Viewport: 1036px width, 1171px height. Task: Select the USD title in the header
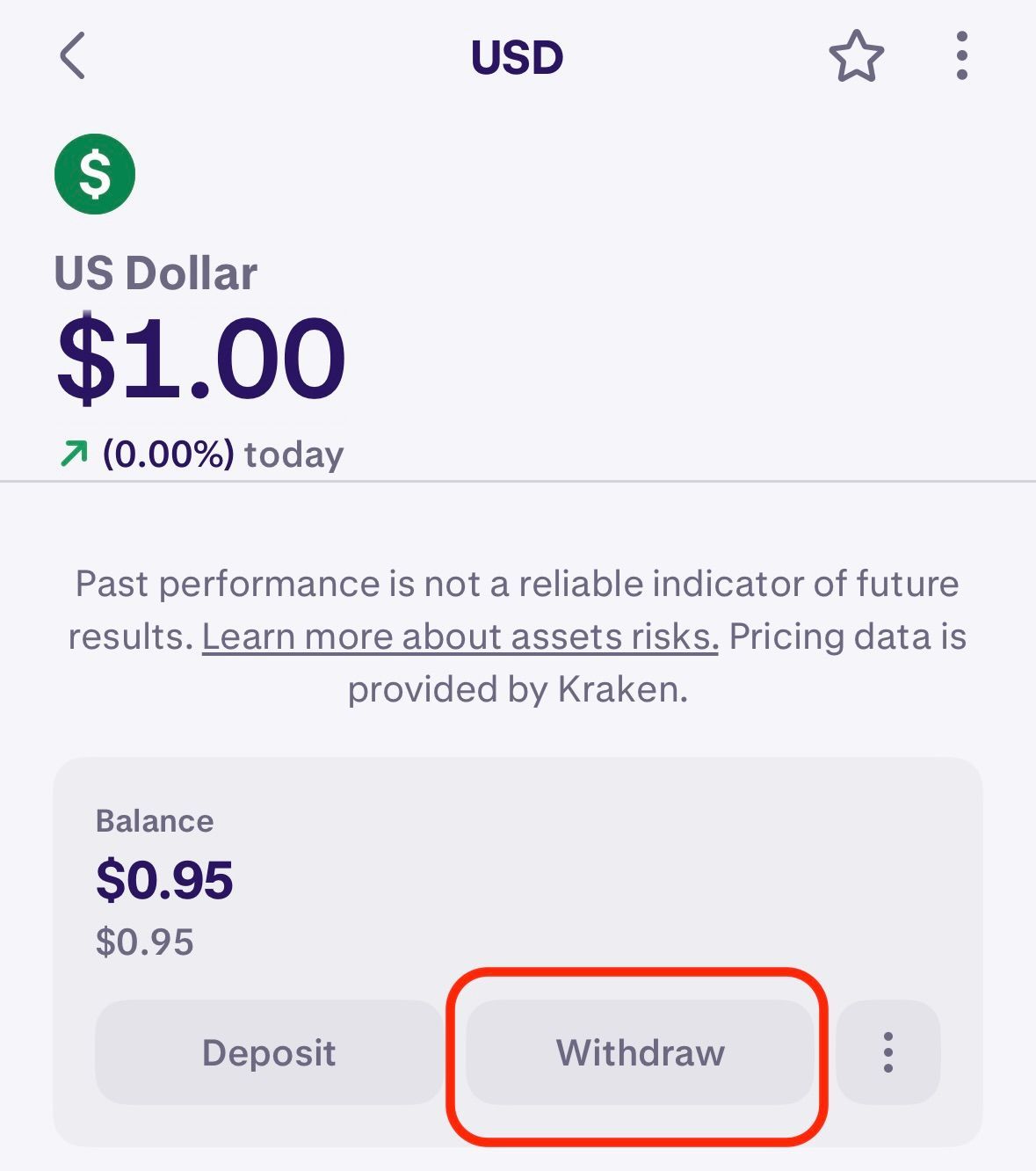click(x=517, y=56)
